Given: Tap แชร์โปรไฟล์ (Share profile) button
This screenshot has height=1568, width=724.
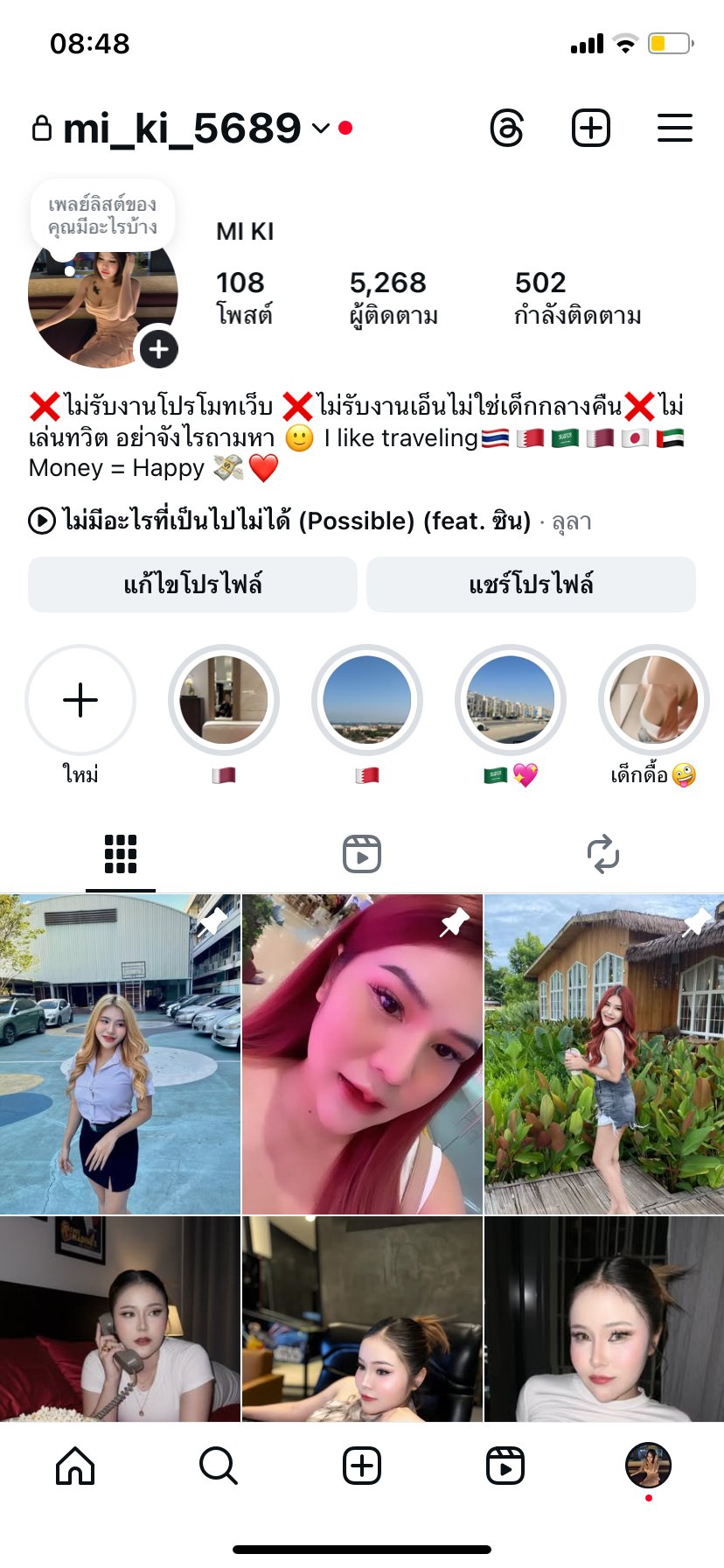Looking at the screenshot, I should click(531, 584).
